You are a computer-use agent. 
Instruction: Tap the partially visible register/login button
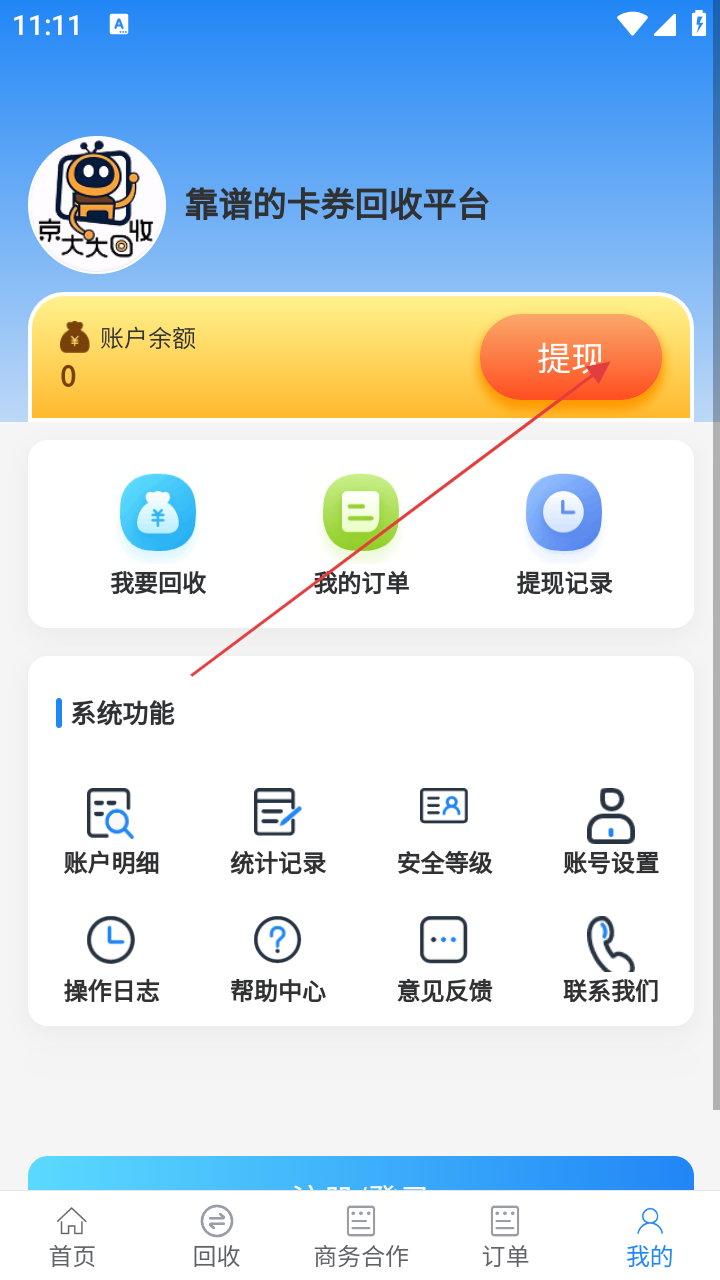click(x=360, y=1174)
